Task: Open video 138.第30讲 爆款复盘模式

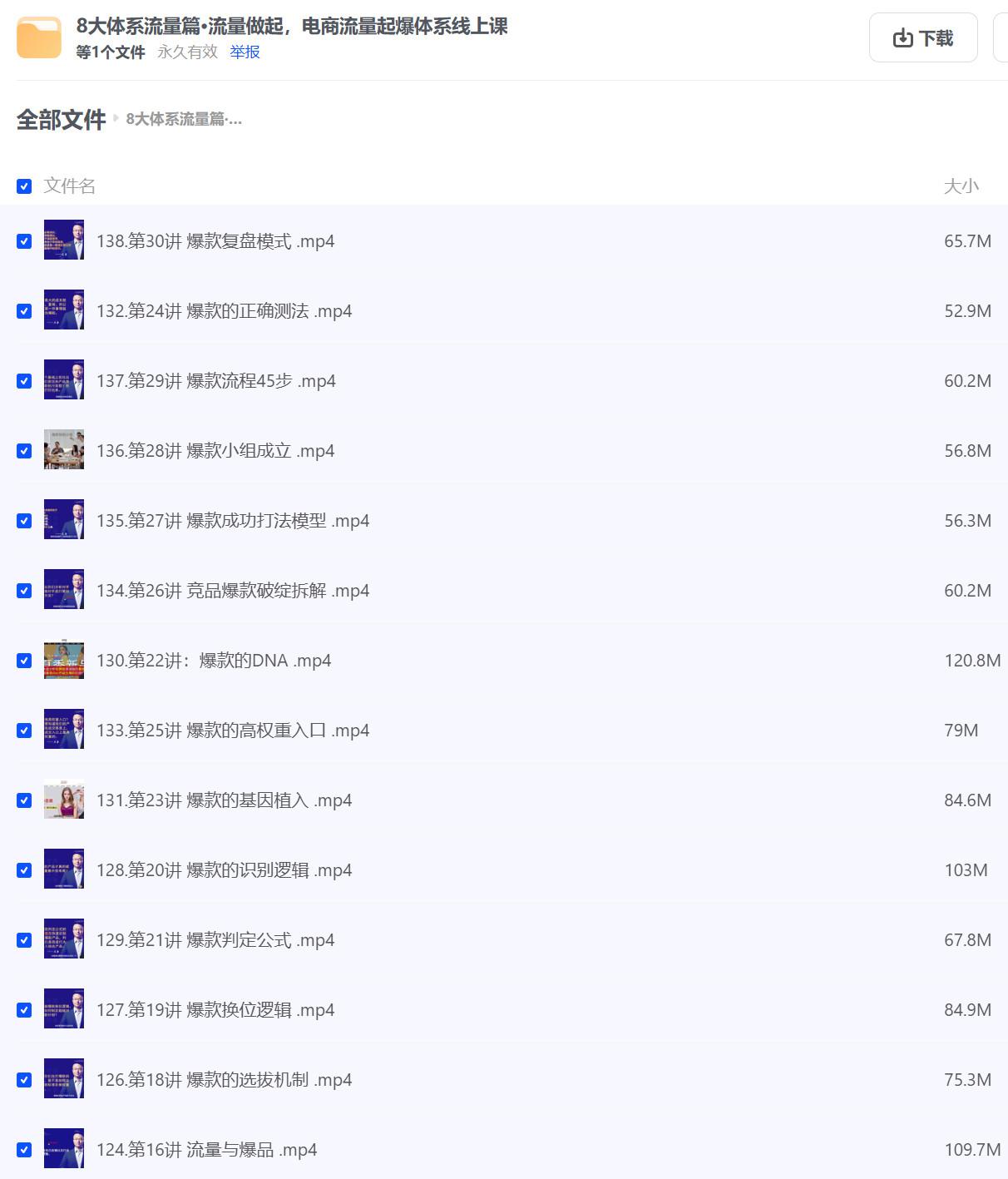Action: [x=215, y=241]
